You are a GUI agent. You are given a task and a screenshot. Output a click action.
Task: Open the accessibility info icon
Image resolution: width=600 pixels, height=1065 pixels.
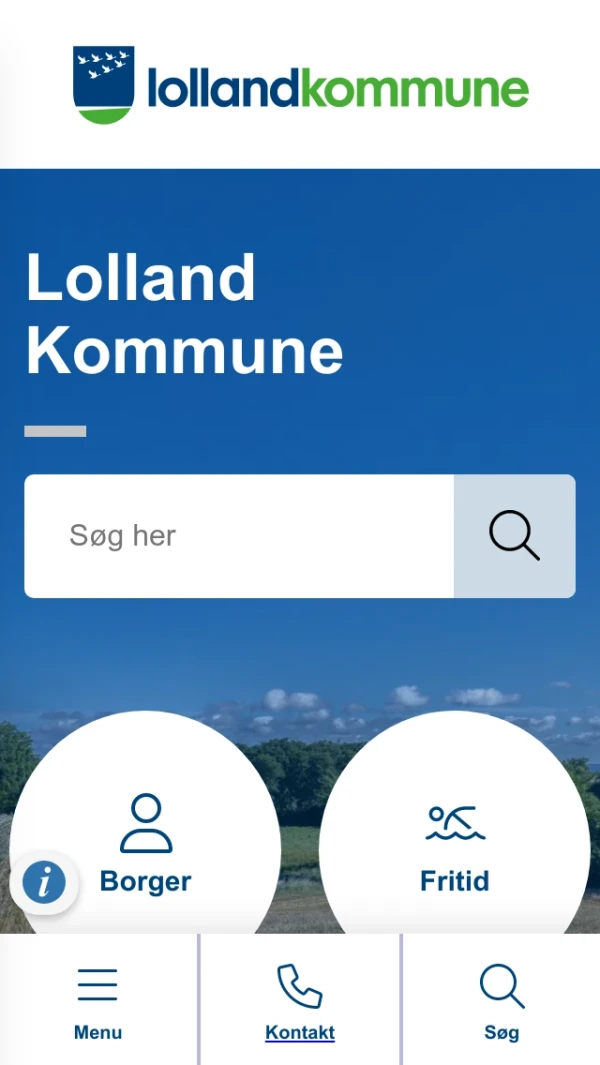[44, 883]
